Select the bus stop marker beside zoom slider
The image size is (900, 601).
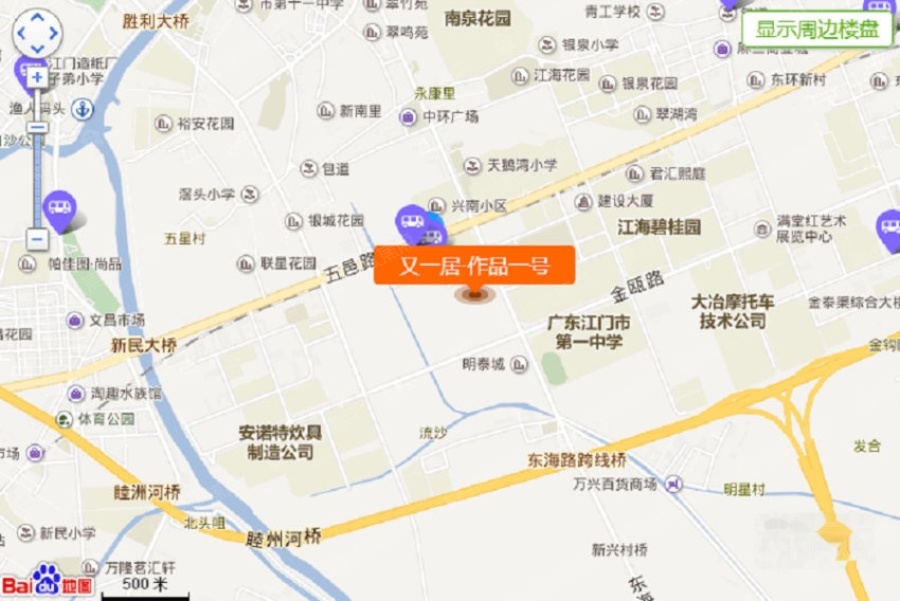point(60,208)
